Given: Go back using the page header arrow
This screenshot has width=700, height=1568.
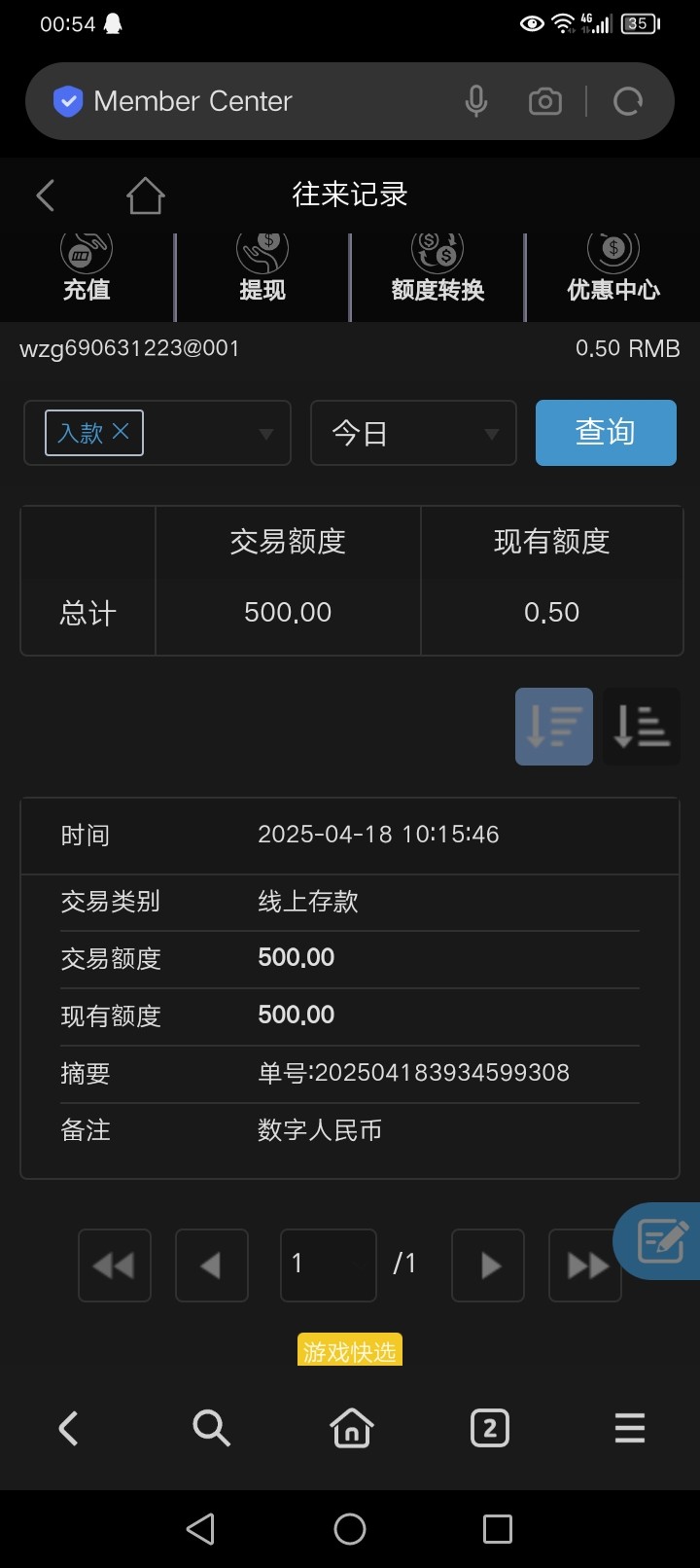Looking at the screenshot, I should pos(46,196).
